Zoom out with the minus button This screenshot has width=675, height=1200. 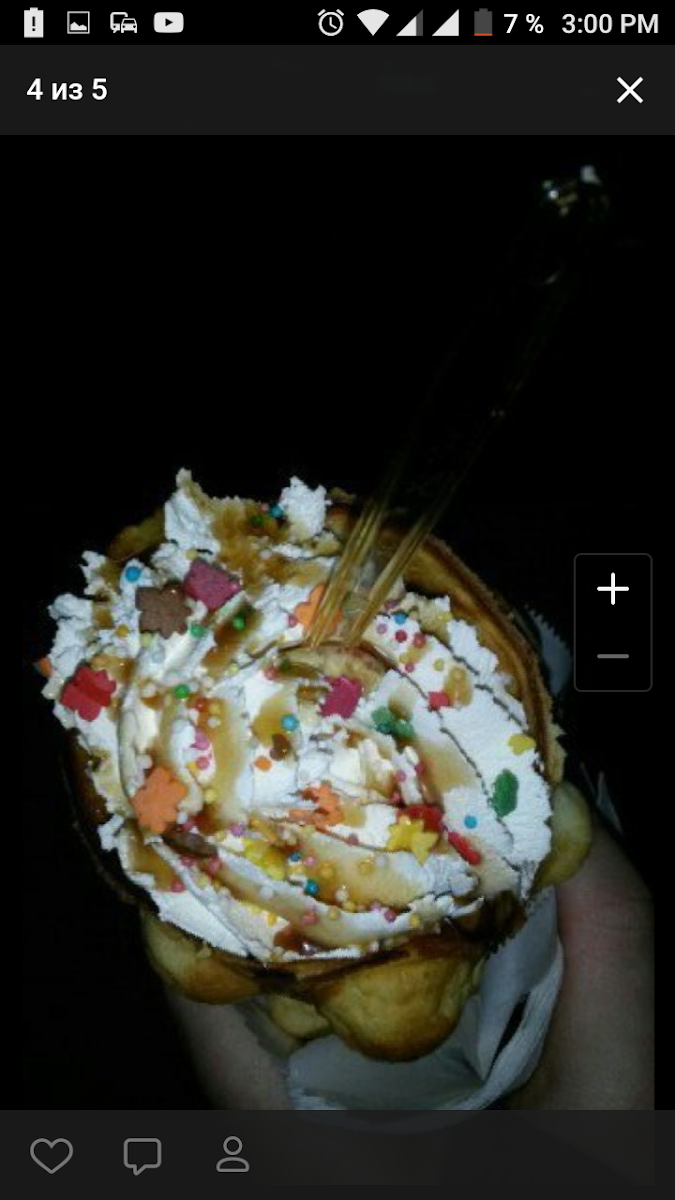click(x=613, y=656)
